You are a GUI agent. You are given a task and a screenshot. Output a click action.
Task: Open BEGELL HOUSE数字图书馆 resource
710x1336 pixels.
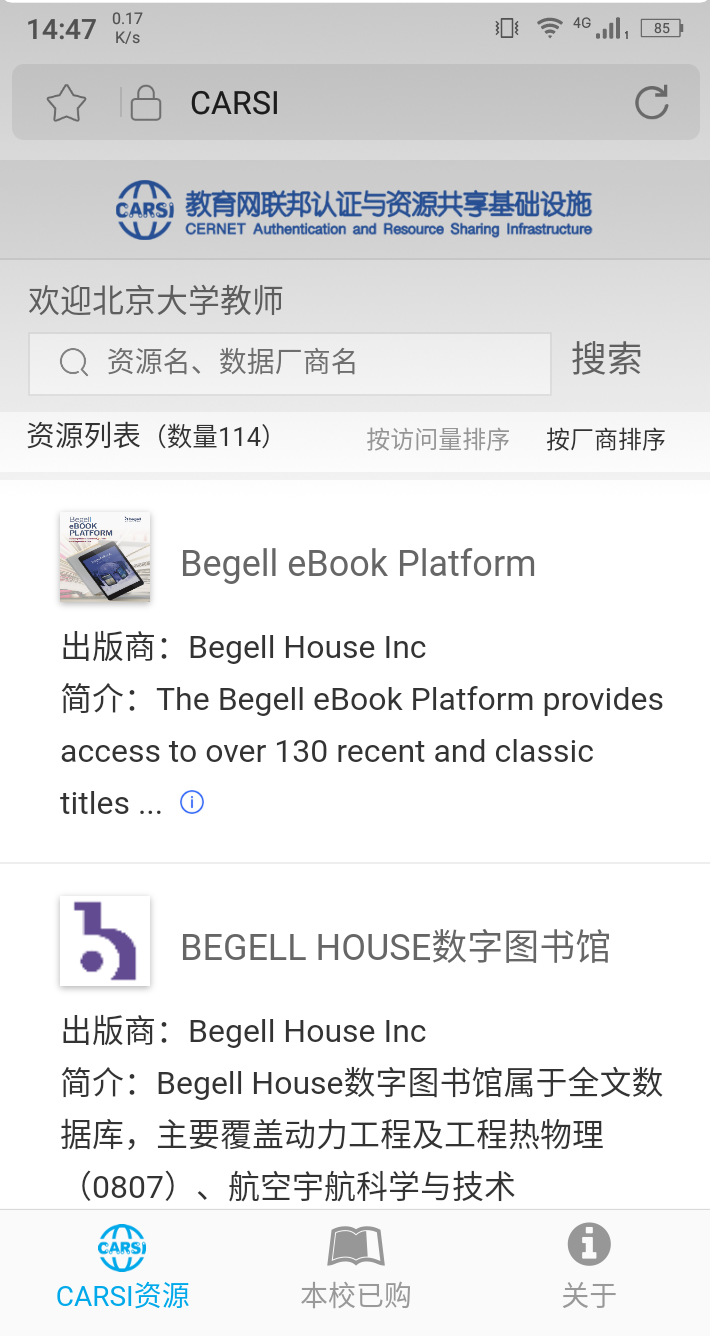[395, 947]
